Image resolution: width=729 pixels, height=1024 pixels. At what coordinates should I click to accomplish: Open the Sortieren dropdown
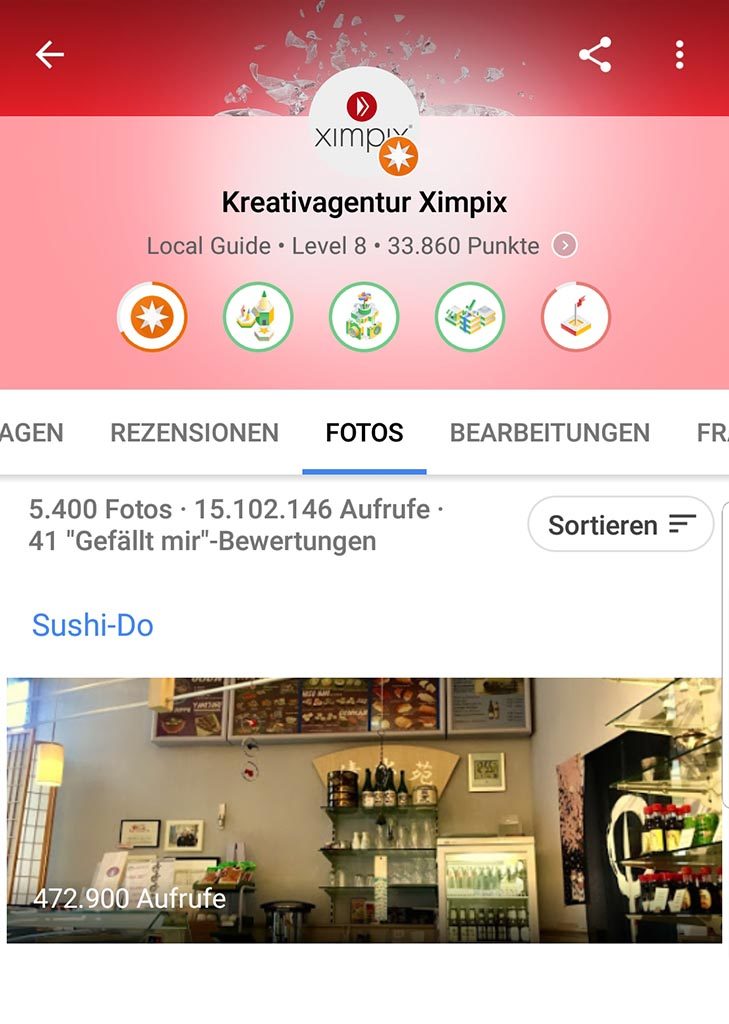click(620, 524)
